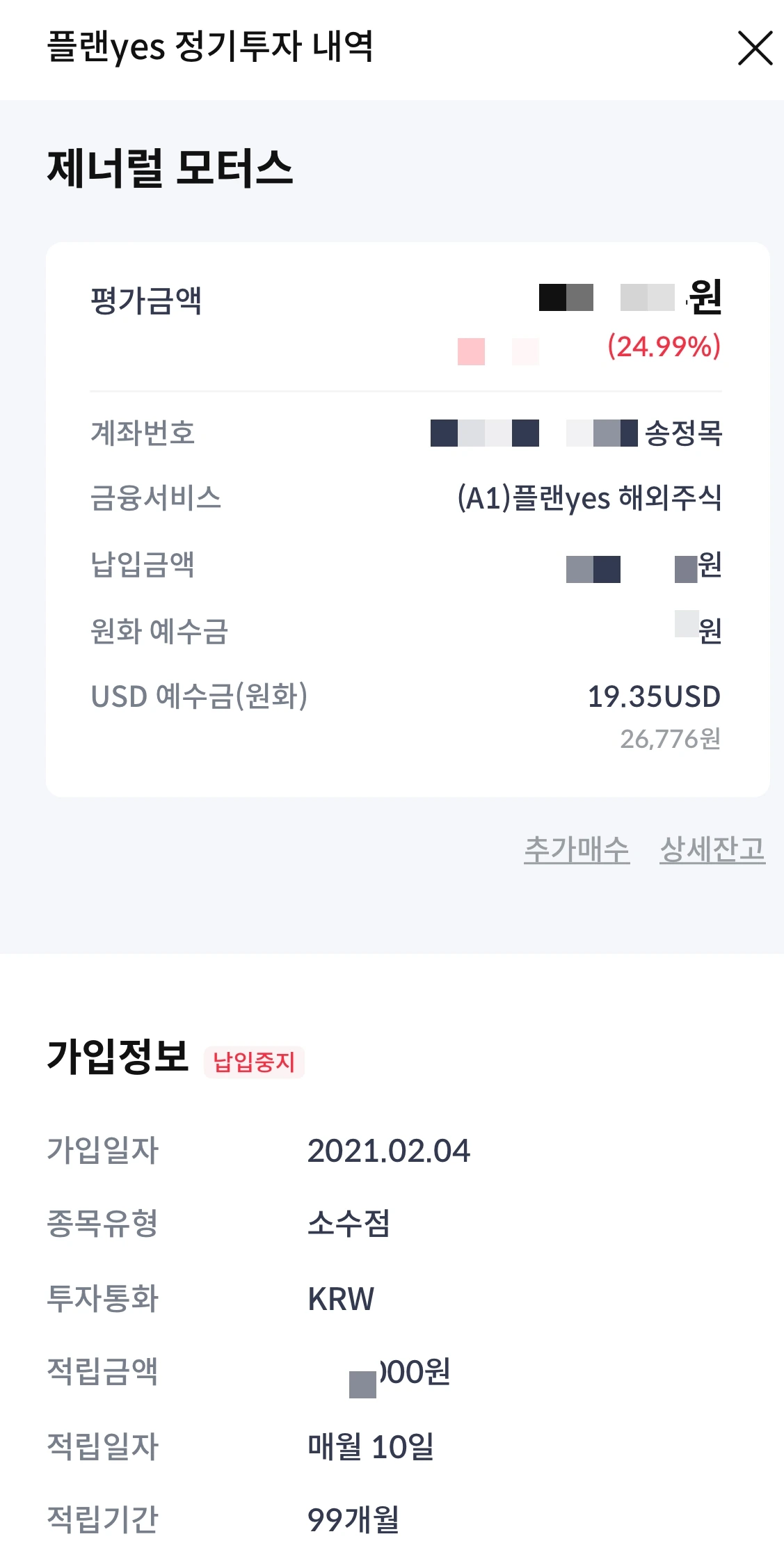The width and height of the screenshot is (784, 1557).
Task: View the 상세잔고 detail page
Action: tap(713, 849)
